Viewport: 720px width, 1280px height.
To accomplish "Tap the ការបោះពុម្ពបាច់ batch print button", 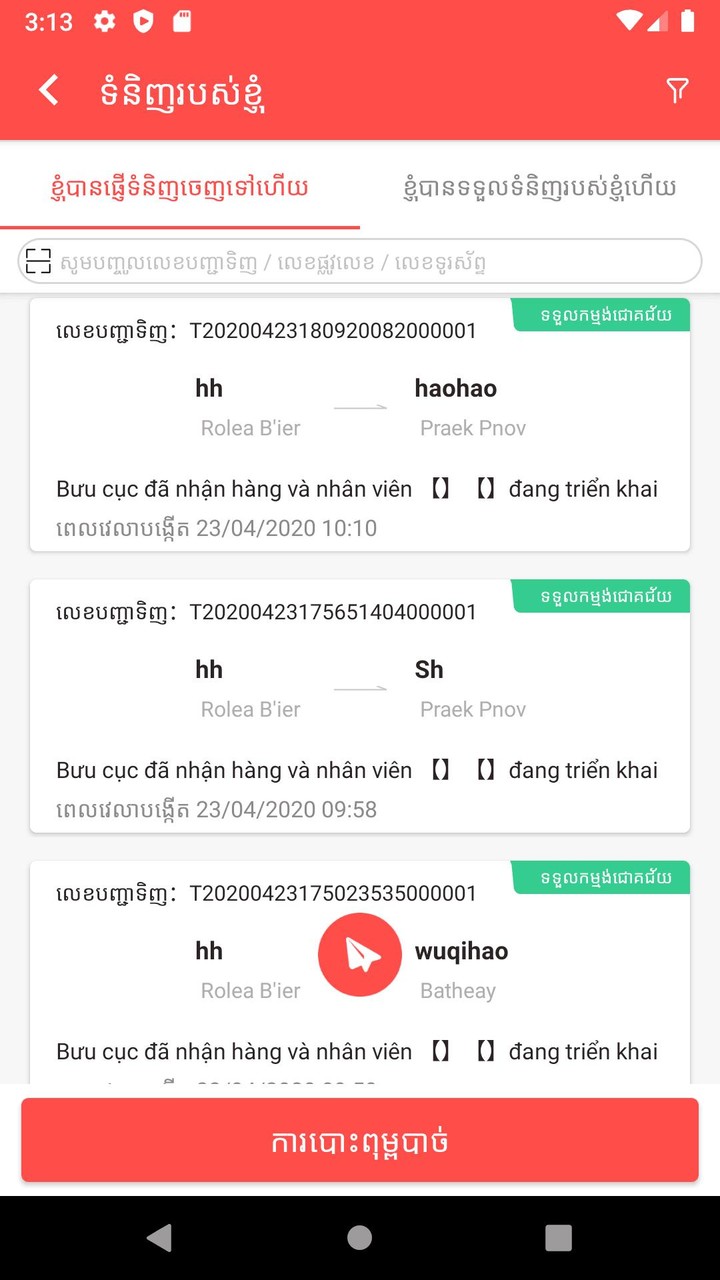I will point(360,1140).
